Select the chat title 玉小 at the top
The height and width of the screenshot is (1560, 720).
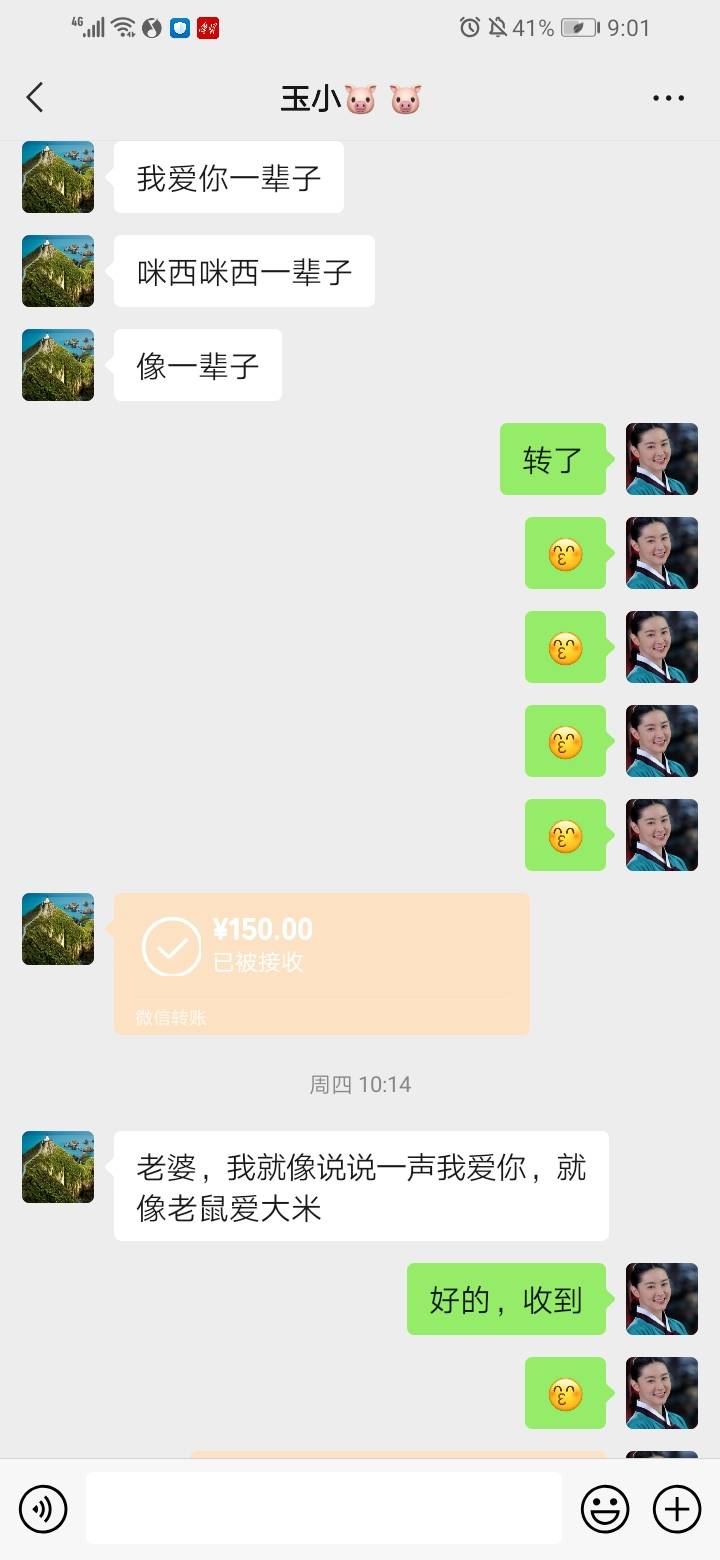[x=310, y=97]
